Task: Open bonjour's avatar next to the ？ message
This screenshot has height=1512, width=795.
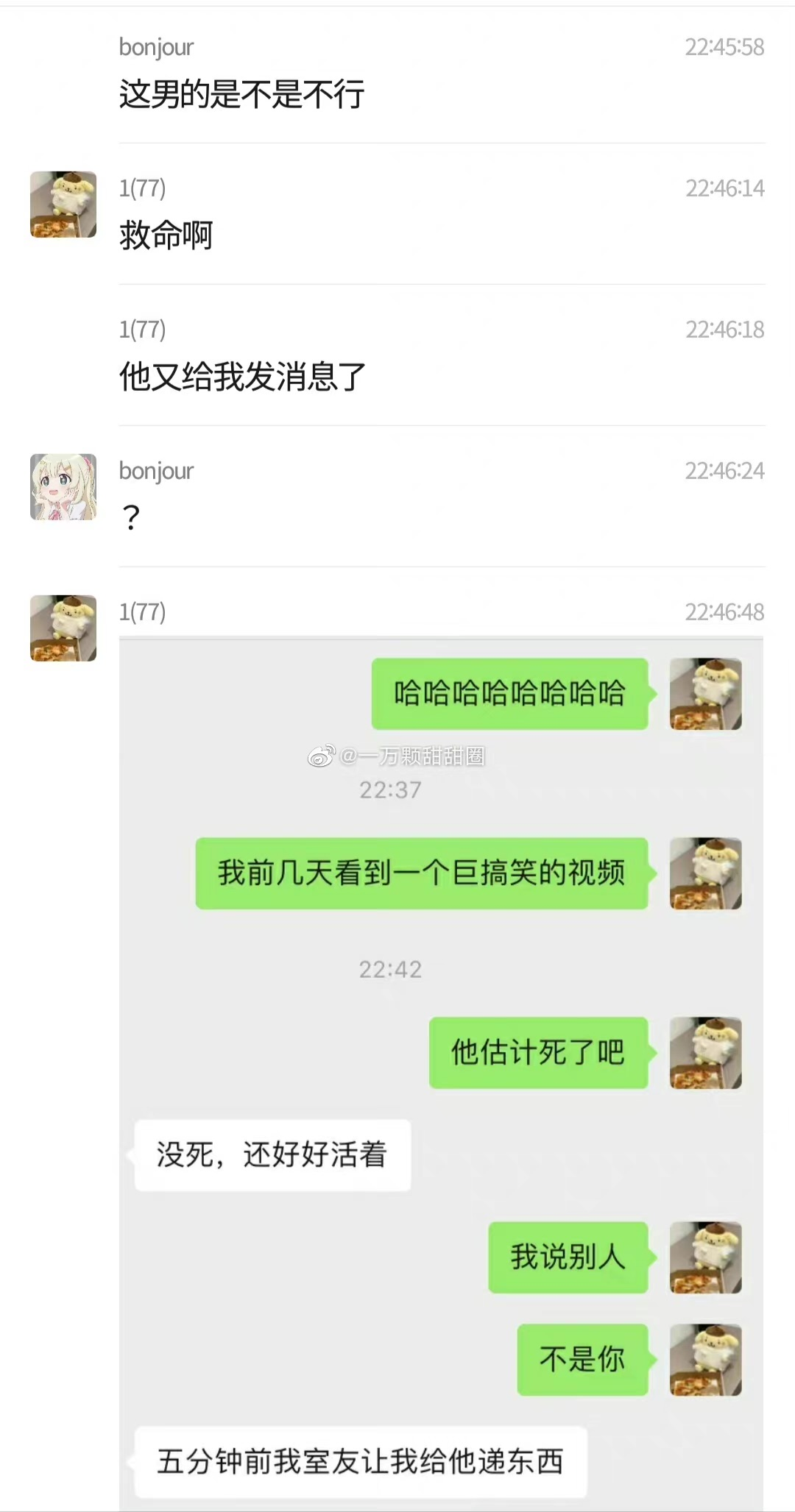Action: click(x=63, y=487)
